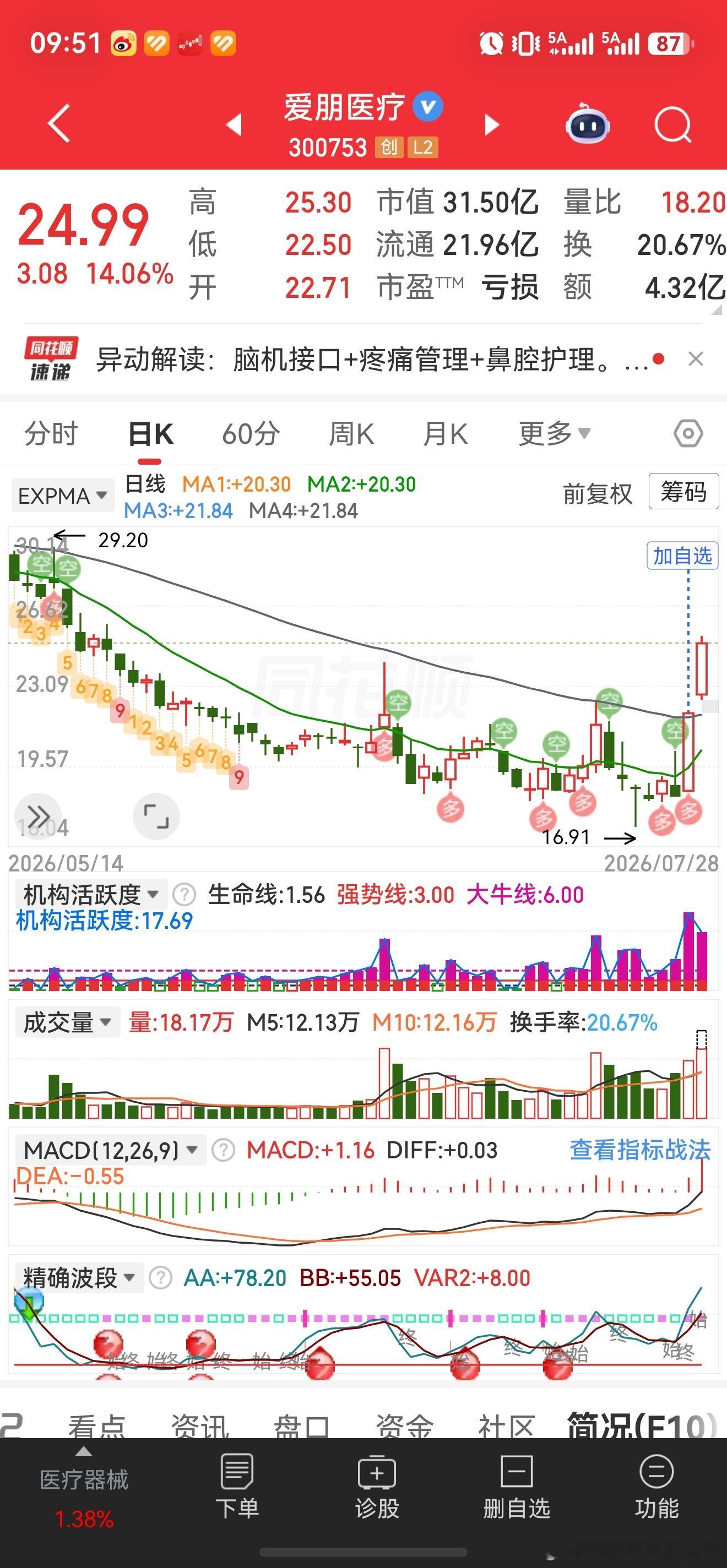Switch to the previous stock with left triangle
Image resolution: width=727 pixels, height=1568 pixels.
tap(235, 125)
